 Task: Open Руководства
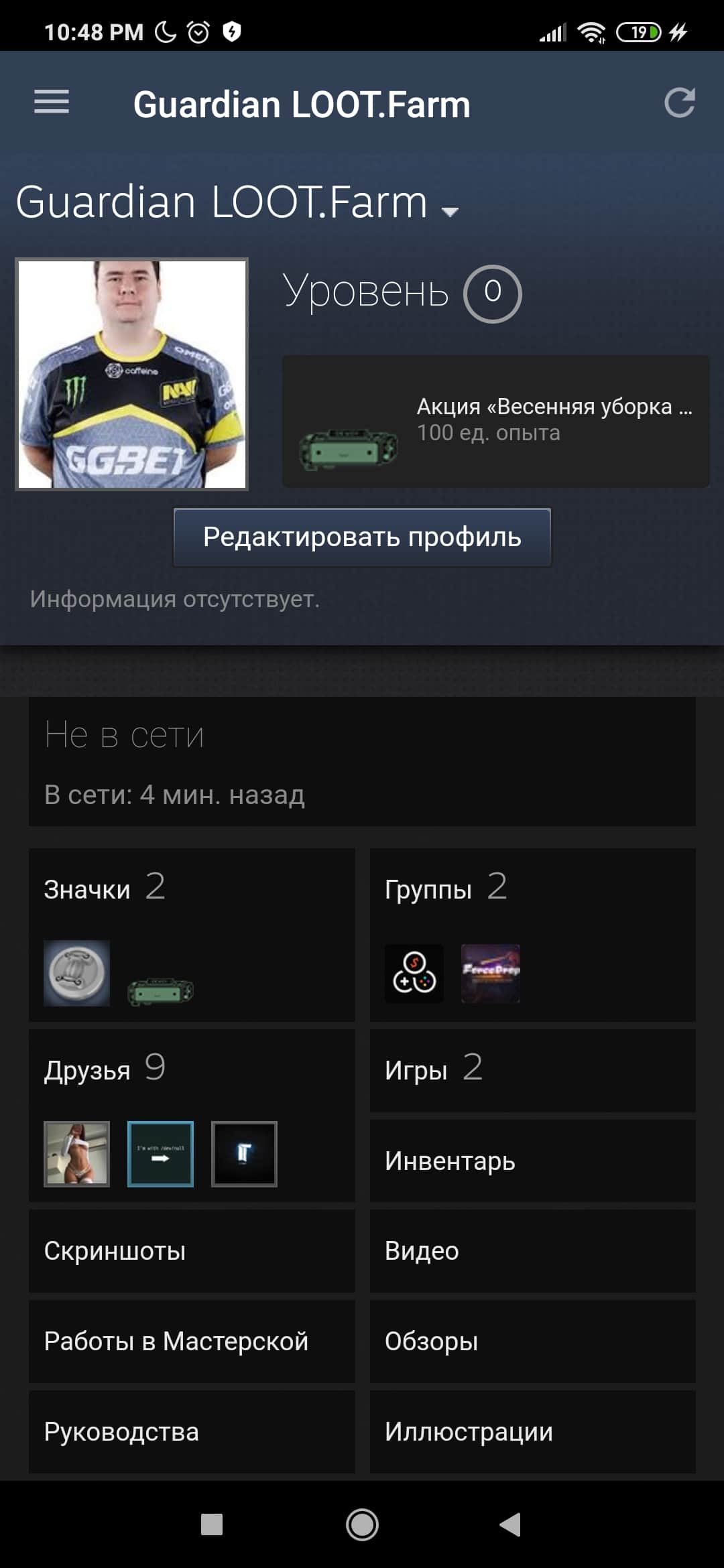(192, 1431)
